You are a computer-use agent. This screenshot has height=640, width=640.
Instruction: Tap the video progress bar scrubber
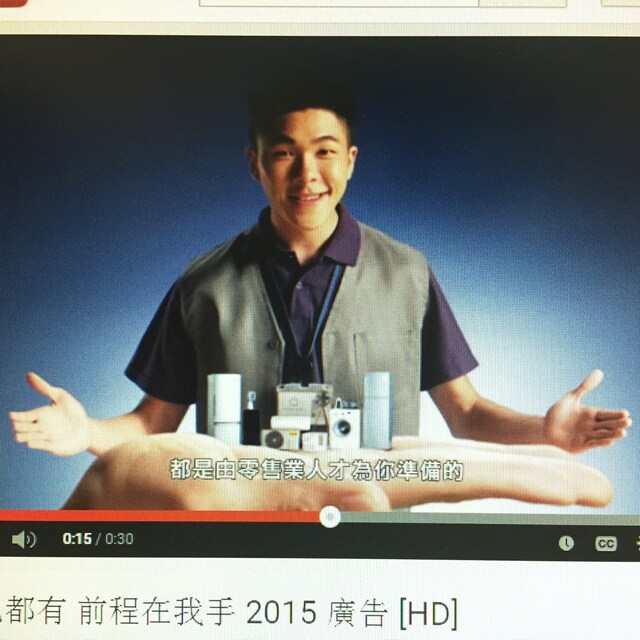(x=330, y=516)
